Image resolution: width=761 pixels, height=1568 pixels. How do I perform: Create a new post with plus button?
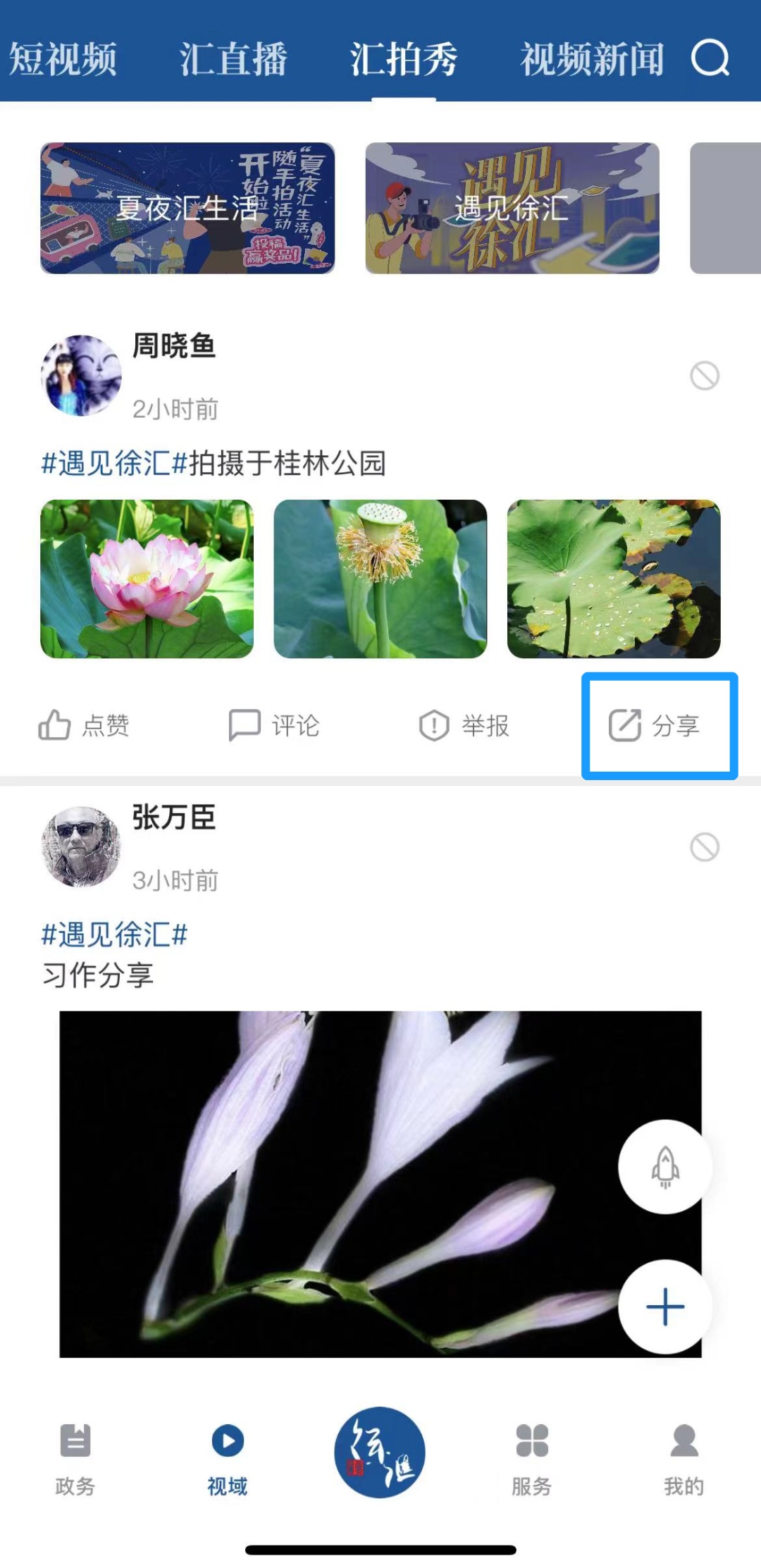click(665, 1307)
